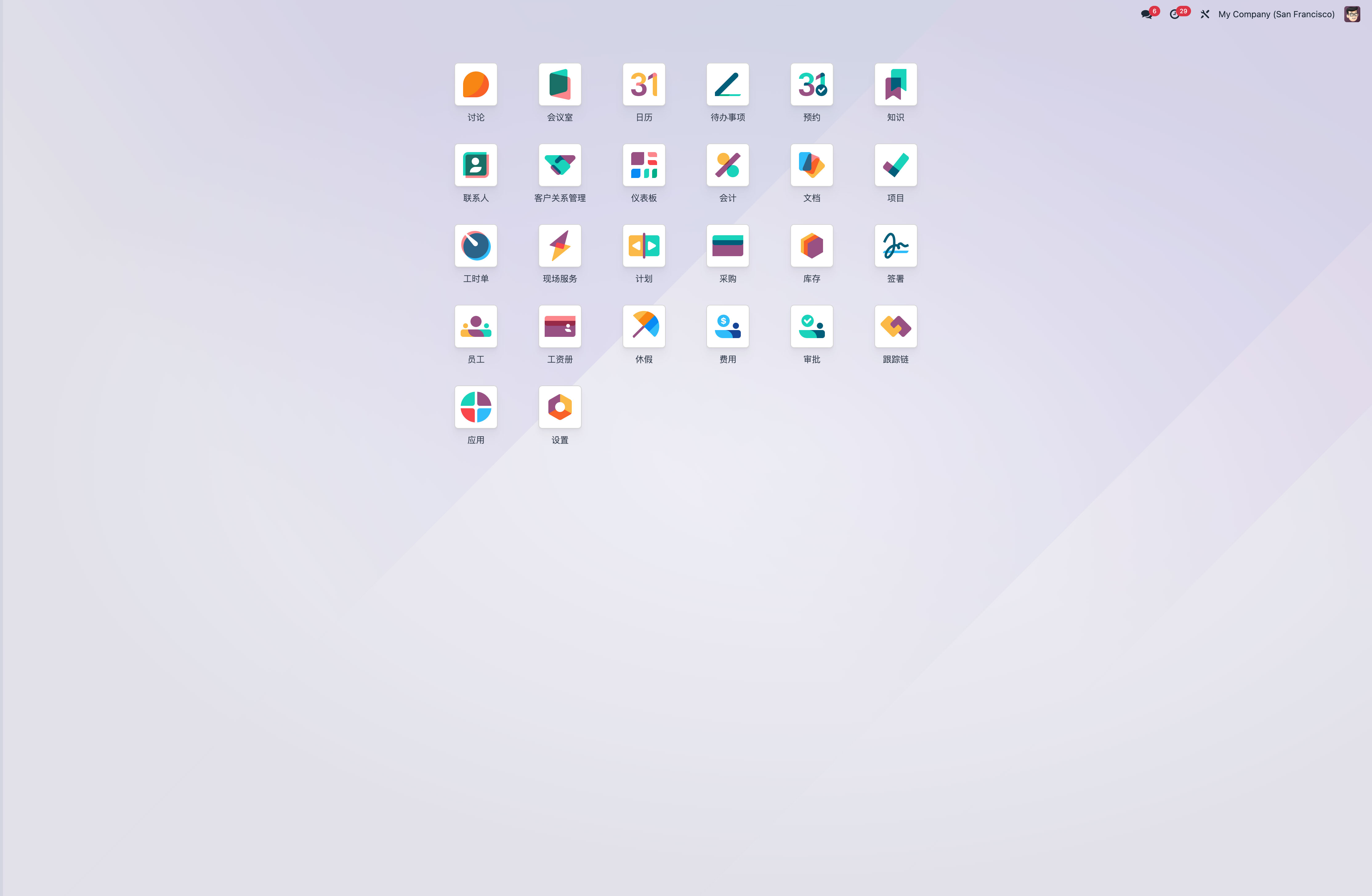
Task: Open the 日历 calendar app
Action: pyautogui.click(x=644, y=85)
